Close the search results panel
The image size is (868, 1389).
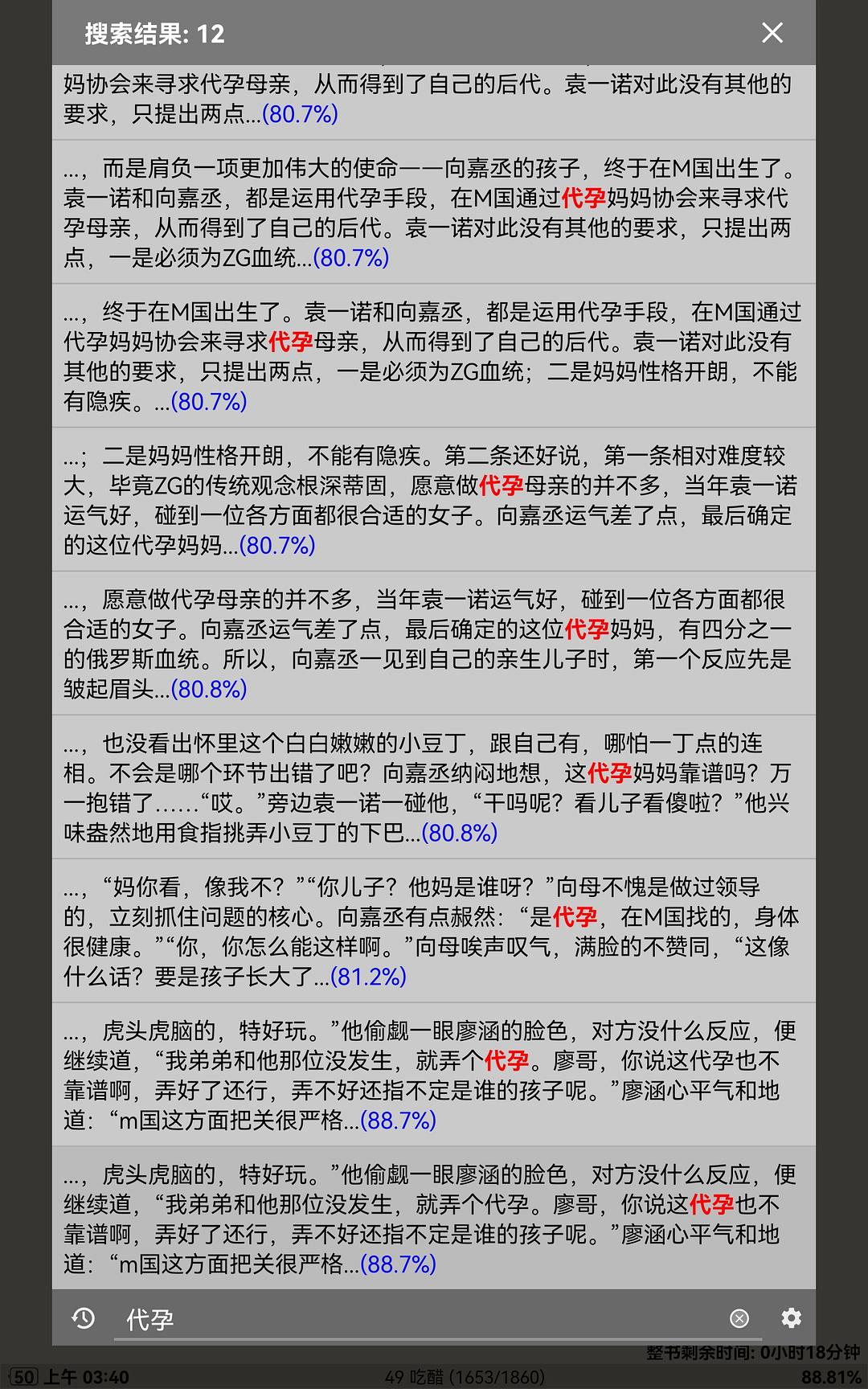[x=772, y=33]
